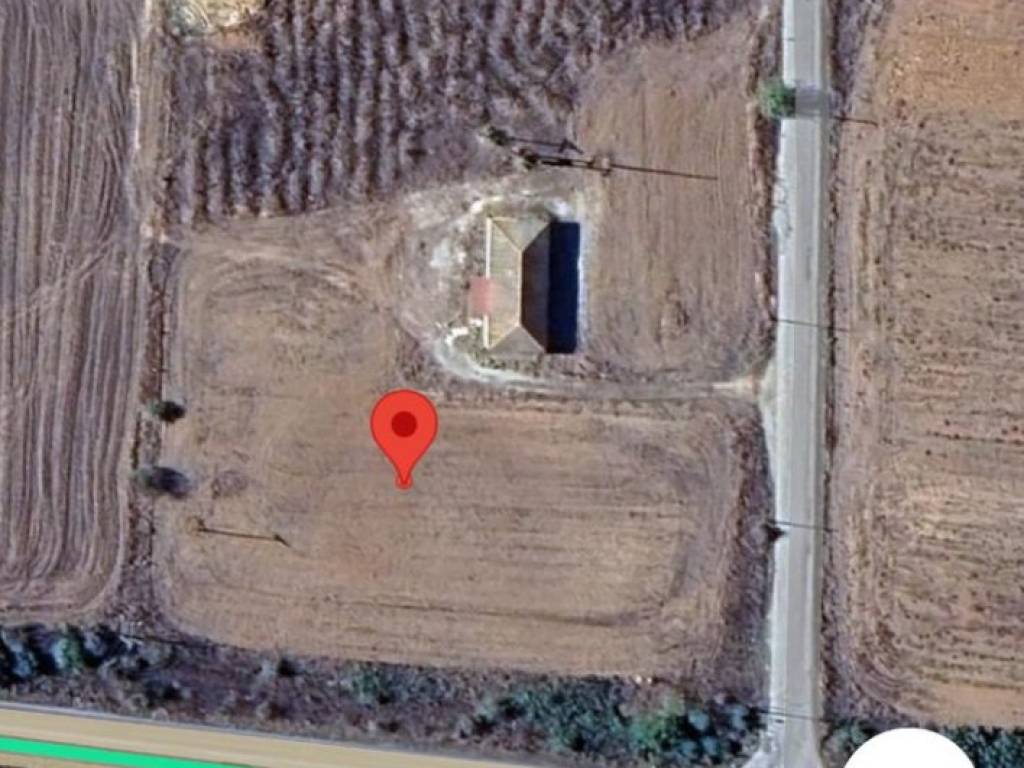Tap the red location pin on the map
The width and height of the screenshot is (1024, 768).
pos(404,428)
